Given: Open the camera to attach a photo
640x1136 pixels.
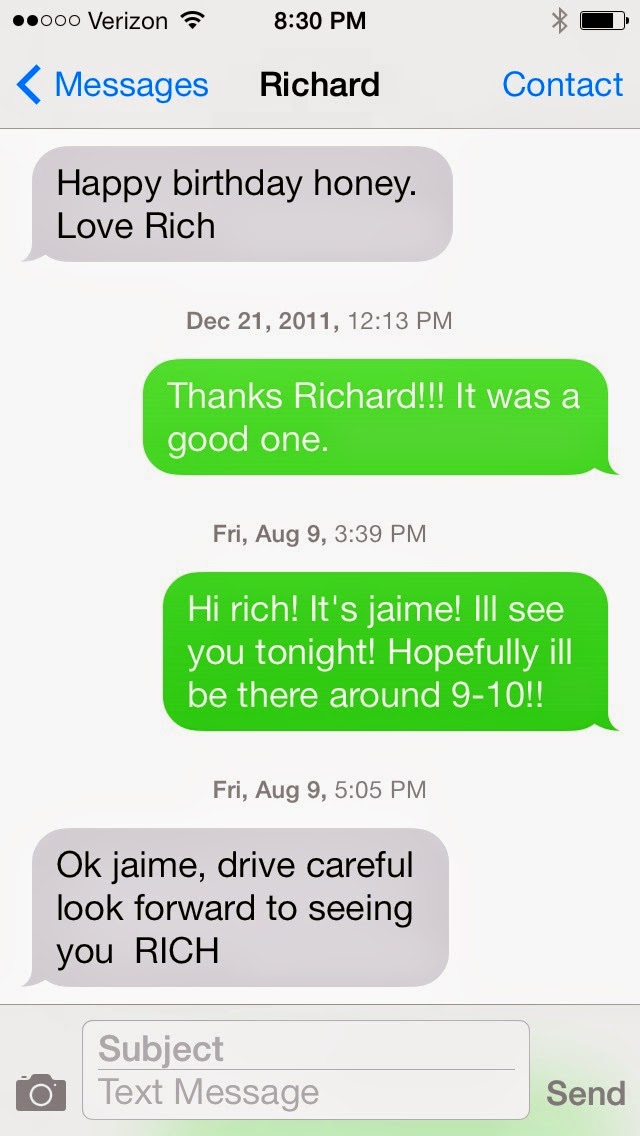Looking at the screenshot, I should (41, 1093).
